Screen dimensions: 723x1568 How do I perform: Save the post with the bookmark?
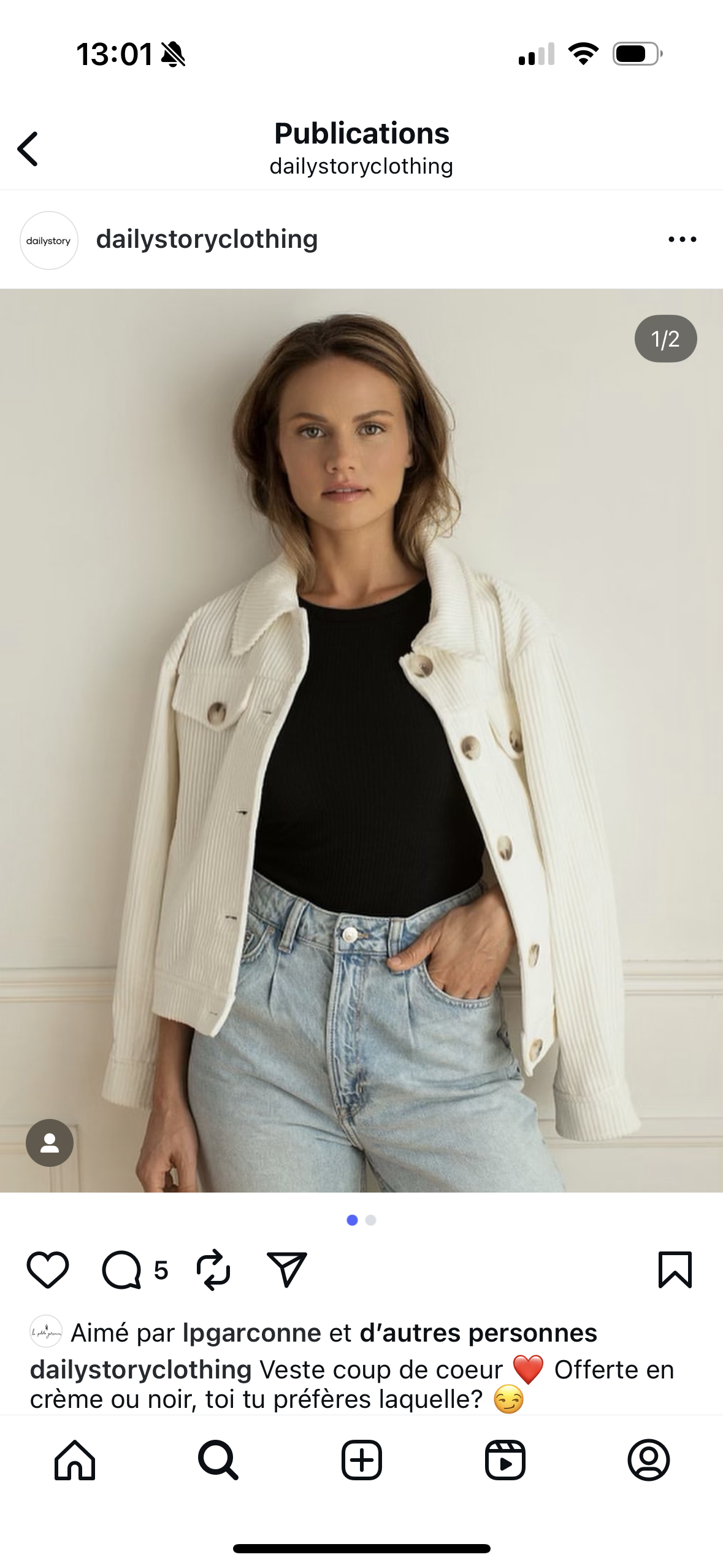675,1270
